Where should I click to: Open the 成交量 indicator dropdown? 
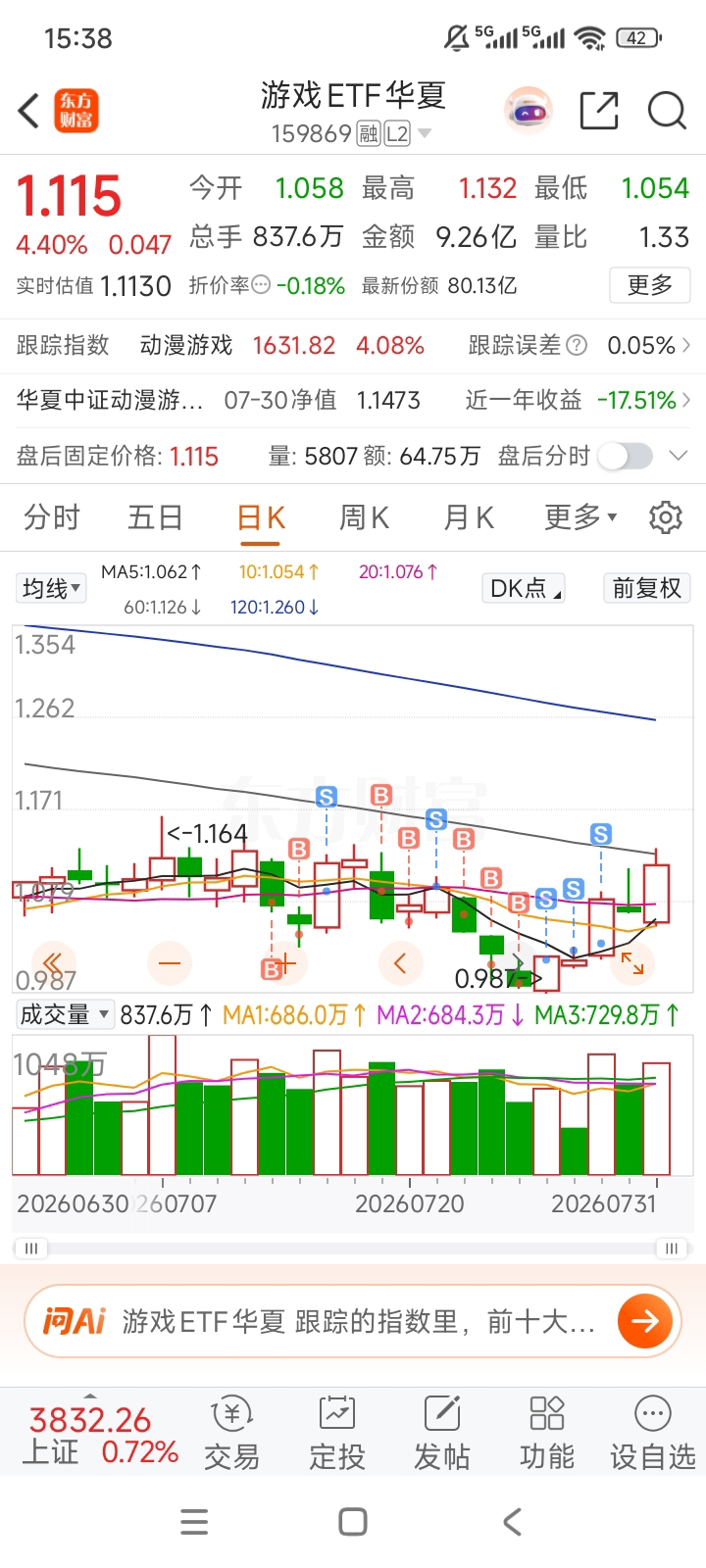64,1015
